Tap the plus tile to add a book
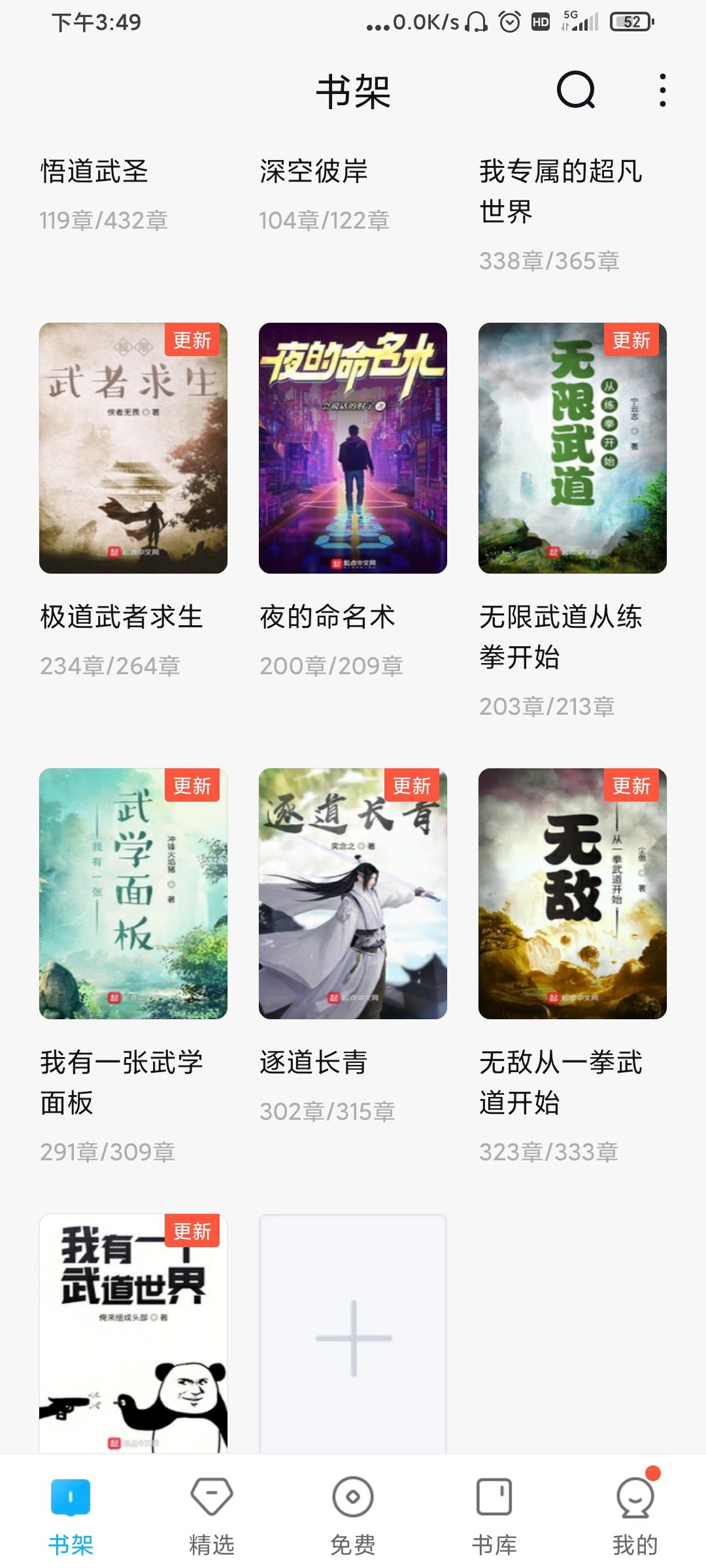Viewport: 706px width, 1568px height. [353, 1337]
